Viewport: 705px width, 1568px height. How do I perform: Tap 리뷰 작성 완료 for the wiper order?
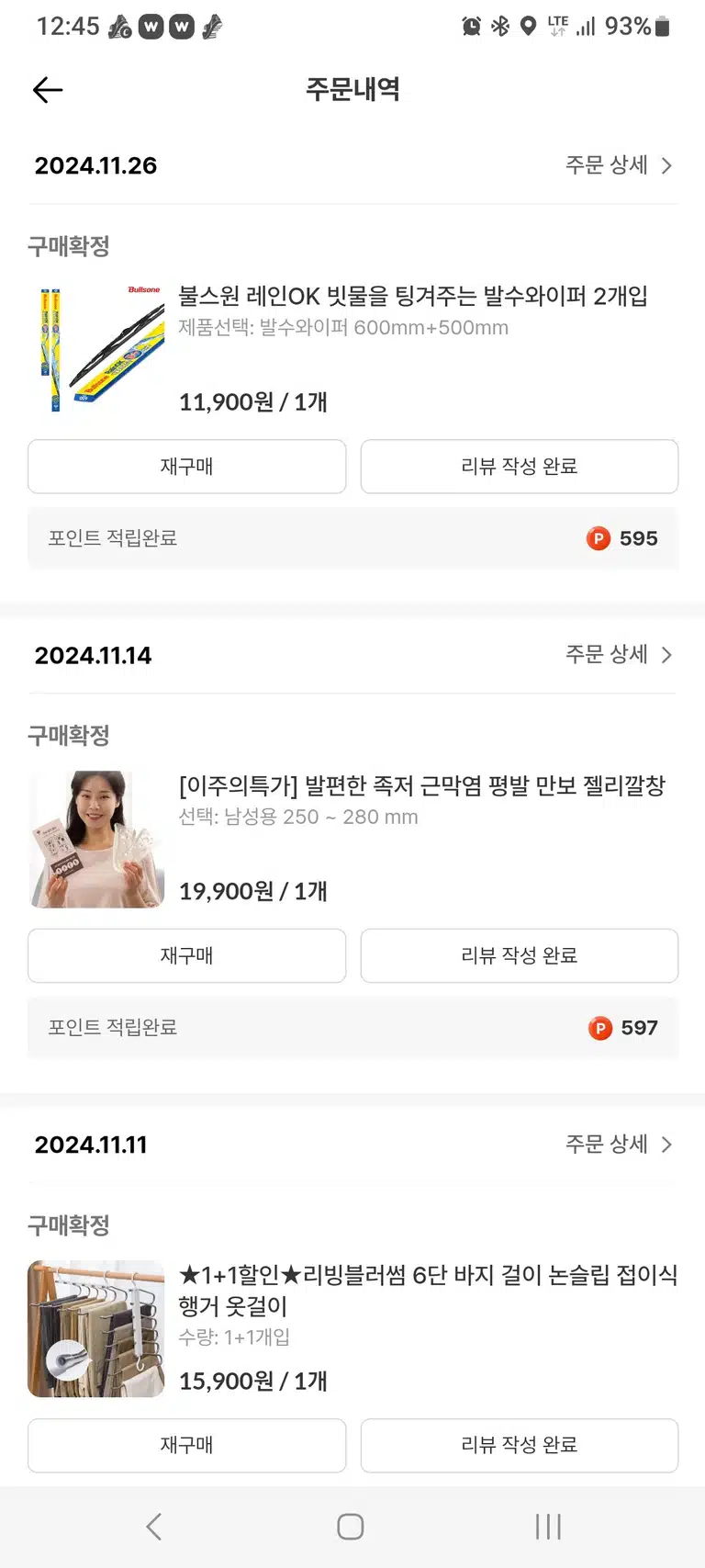[x=520, y=467]
